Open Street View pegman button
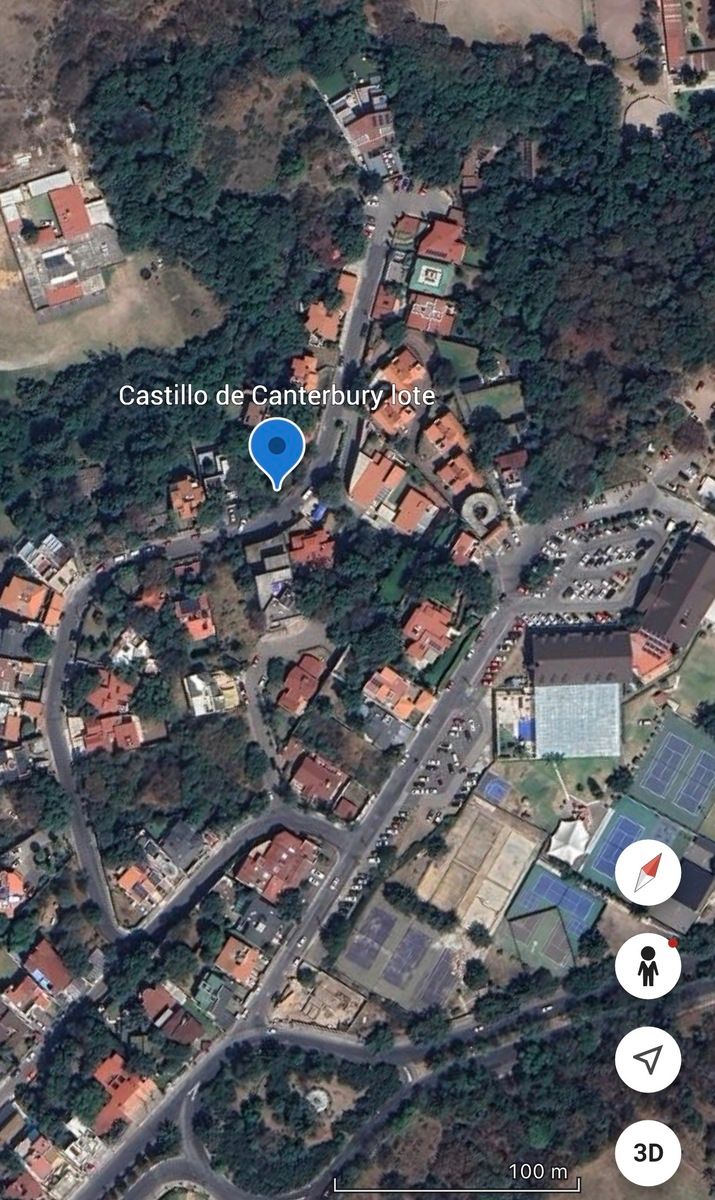715x1200 pixels. [648, 966]
